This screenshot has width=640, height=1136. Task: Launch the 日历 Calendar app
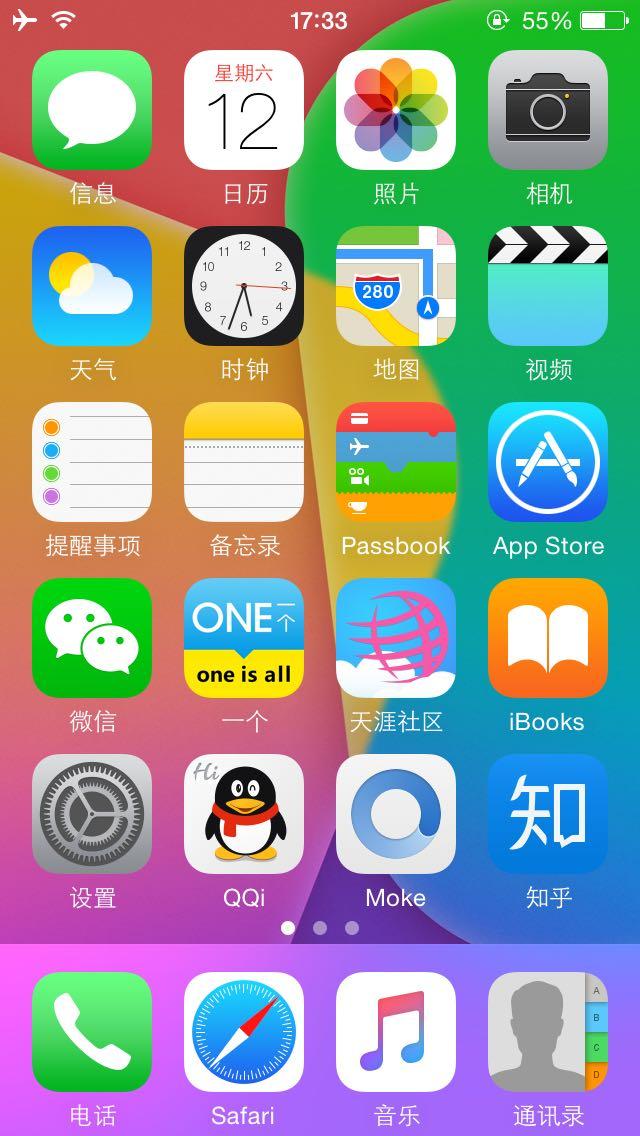tap(244, 110)
